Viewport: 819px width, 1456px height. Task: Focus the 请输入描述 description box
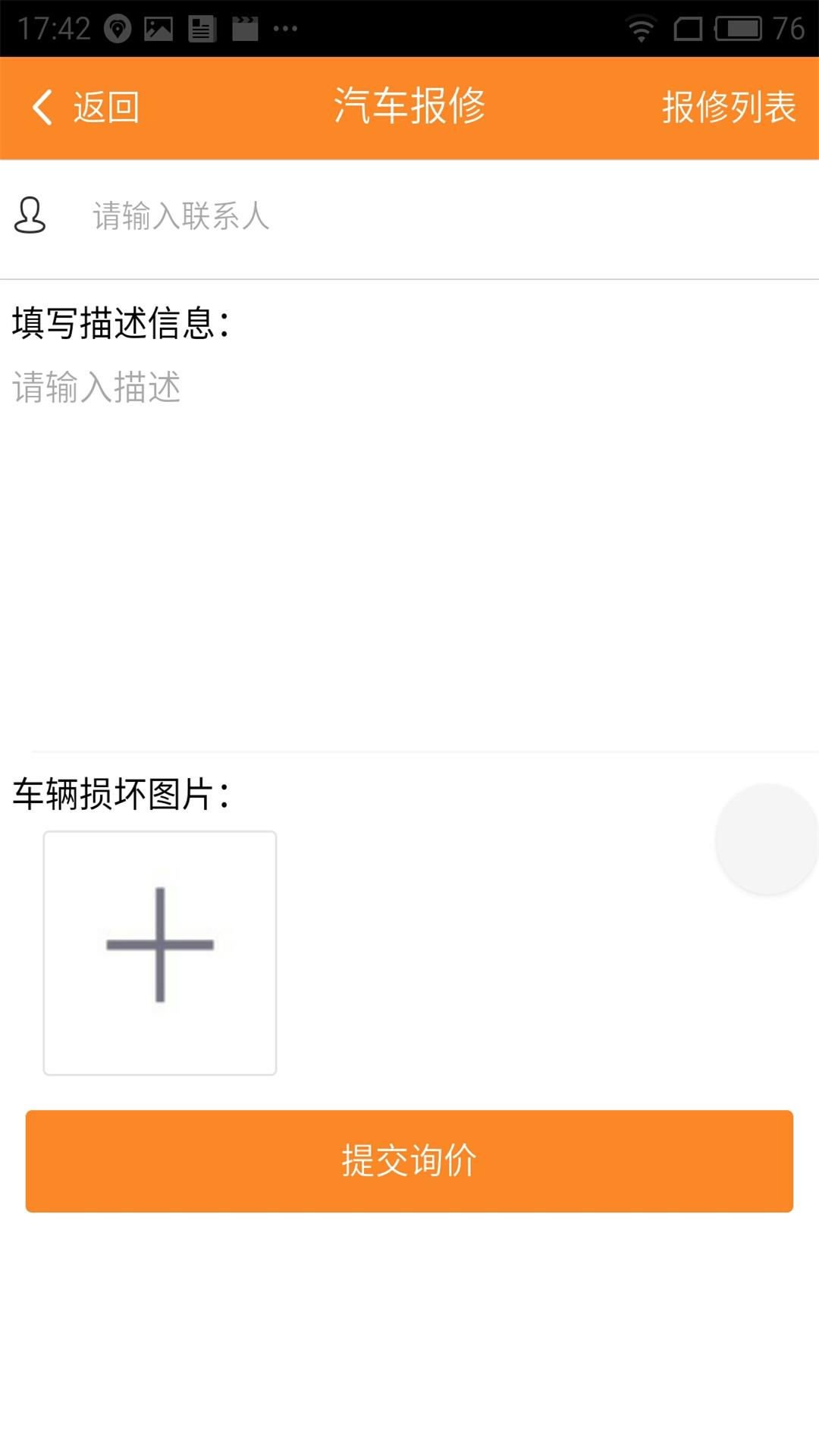coord(409,531)
